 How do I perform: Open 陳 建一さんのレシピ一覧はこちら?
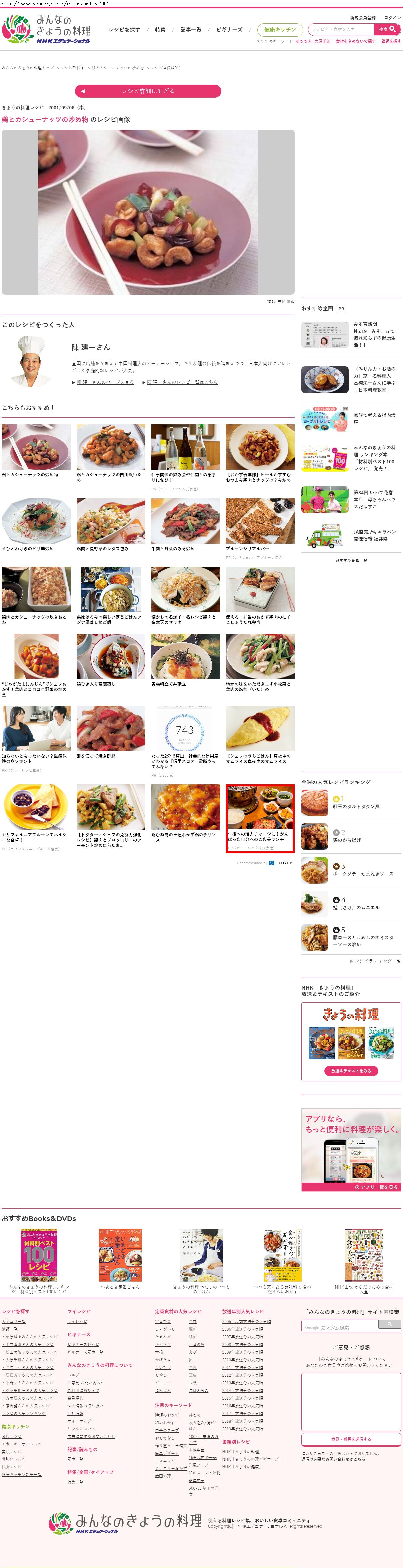tap(182, 382)
